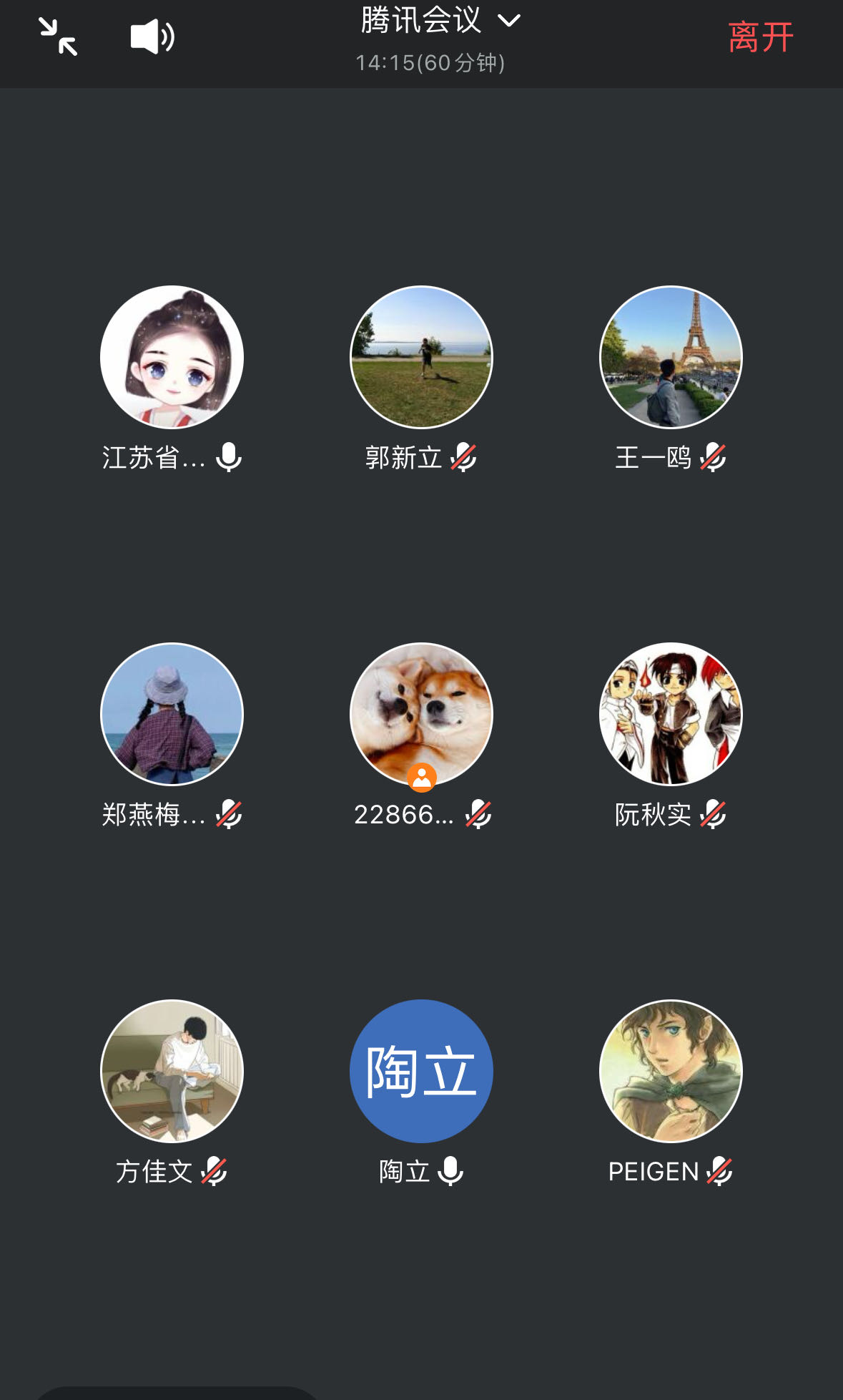Select the 陶立 participant tile
This screenshot has width=843, height=1400.
coord(421,1071)
